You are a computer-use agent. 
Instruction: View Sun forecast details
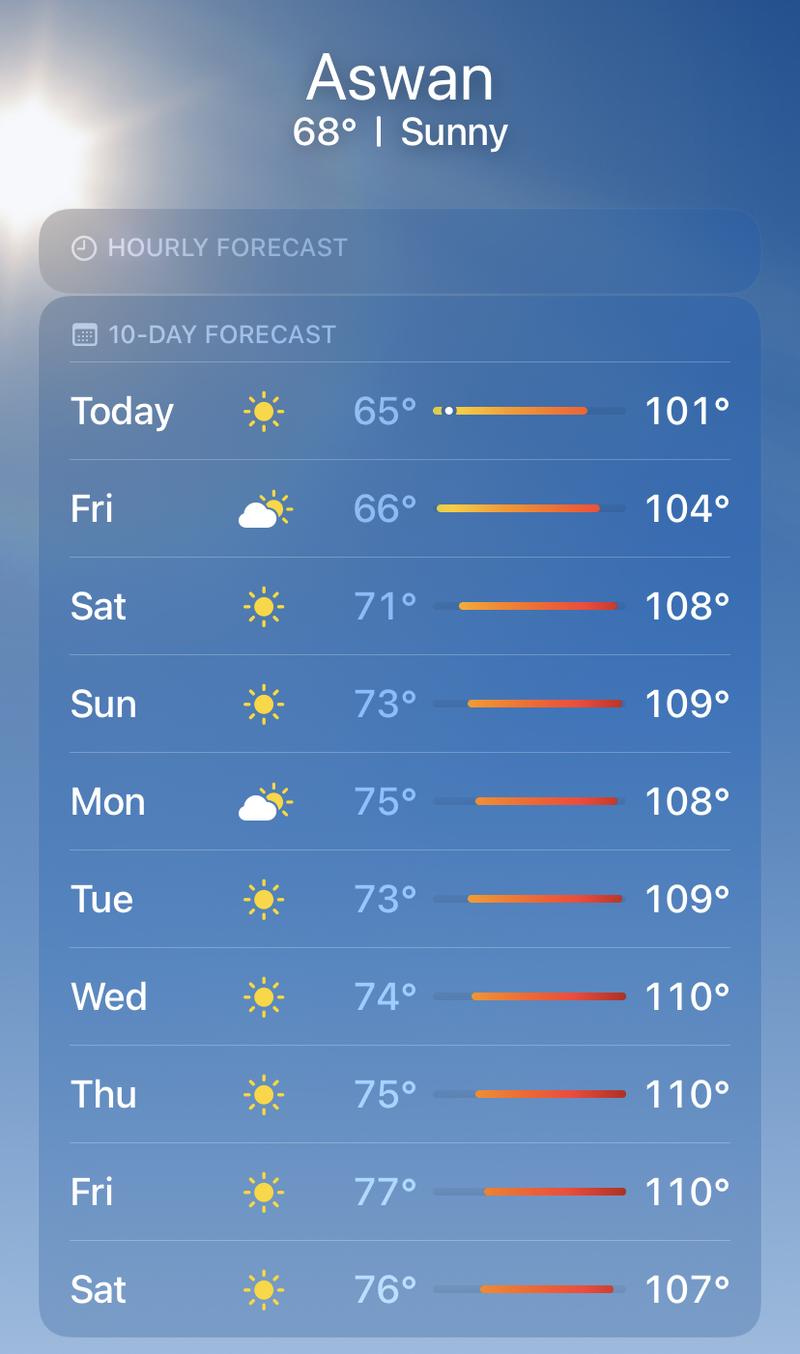point(399,704)
